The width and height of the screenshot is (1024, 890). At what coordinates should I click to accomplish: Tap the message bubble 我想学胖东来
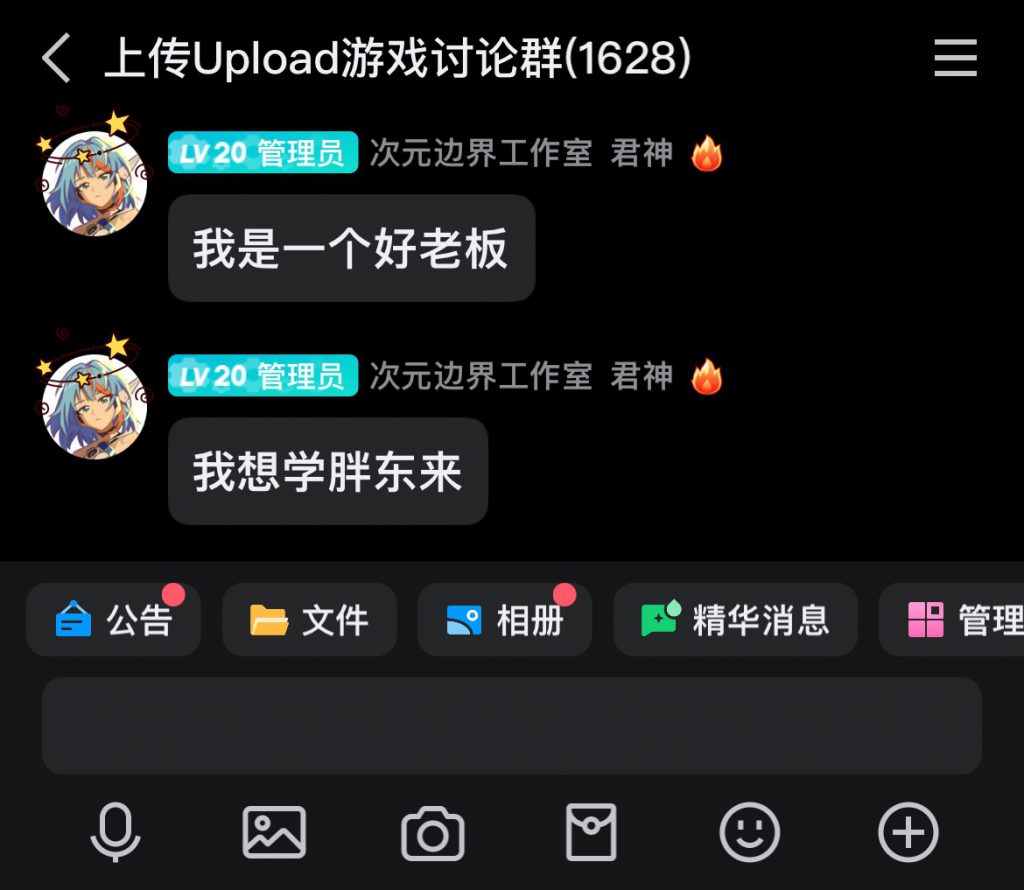[x=328, y=471]
